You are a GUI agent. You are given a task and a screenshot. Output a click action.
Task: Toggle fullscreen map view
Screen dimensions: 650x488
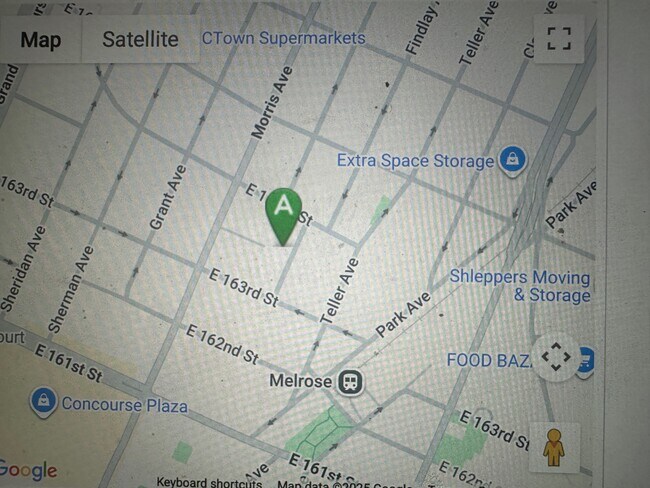[558, 39]
